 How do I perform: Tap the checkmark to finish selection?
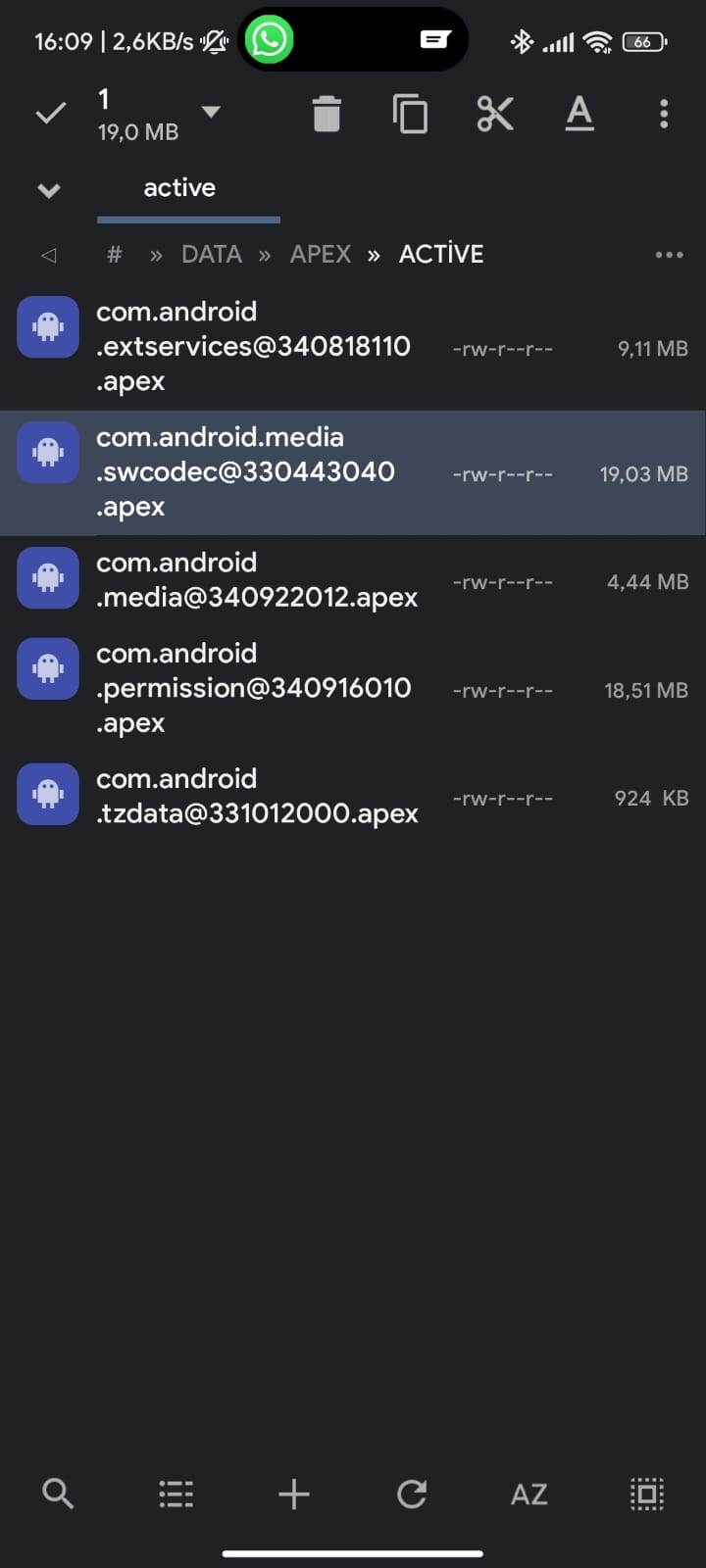50,115
